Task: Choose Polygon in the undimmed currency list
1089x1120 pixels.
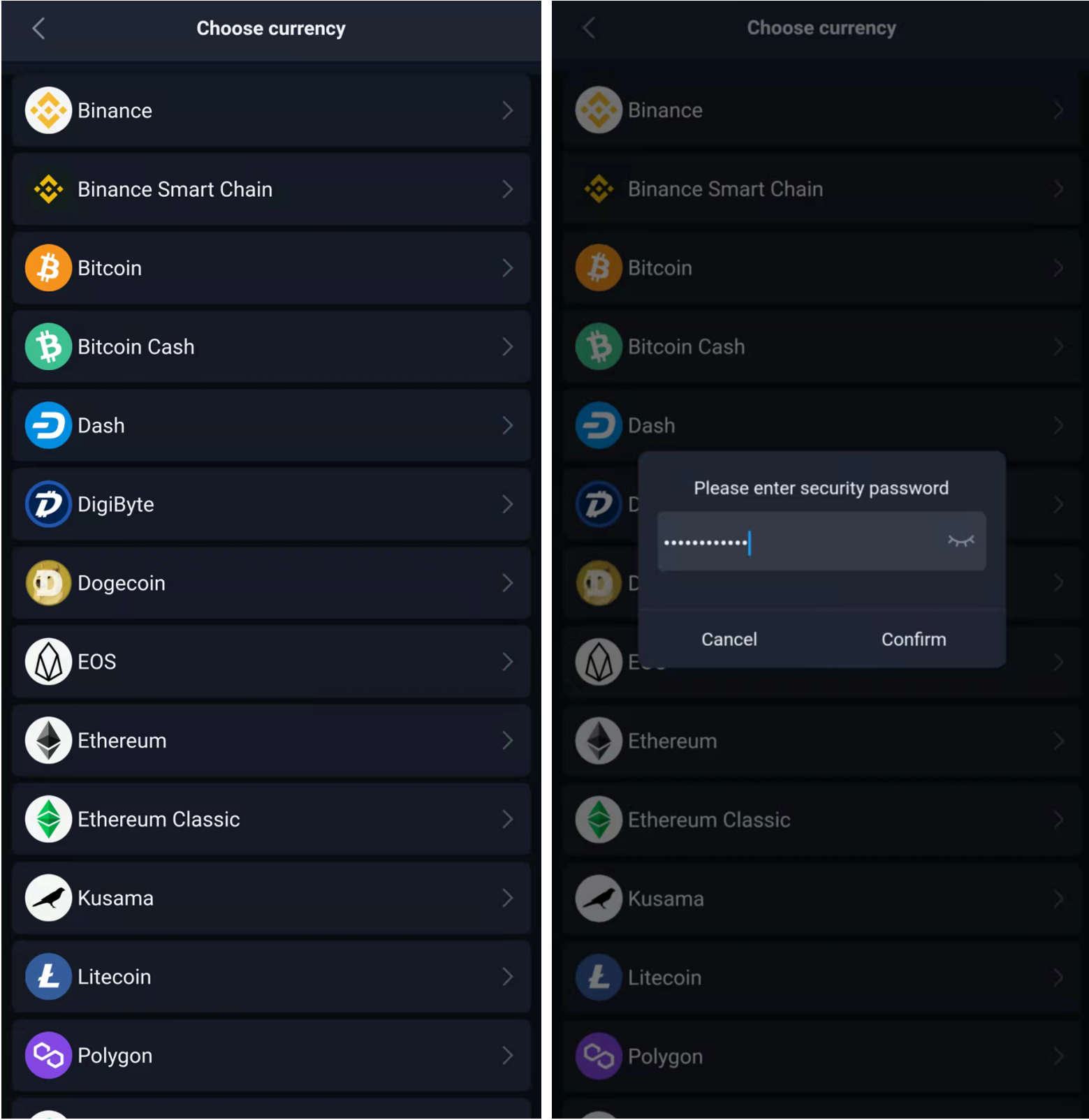Action: point(270,1055)
